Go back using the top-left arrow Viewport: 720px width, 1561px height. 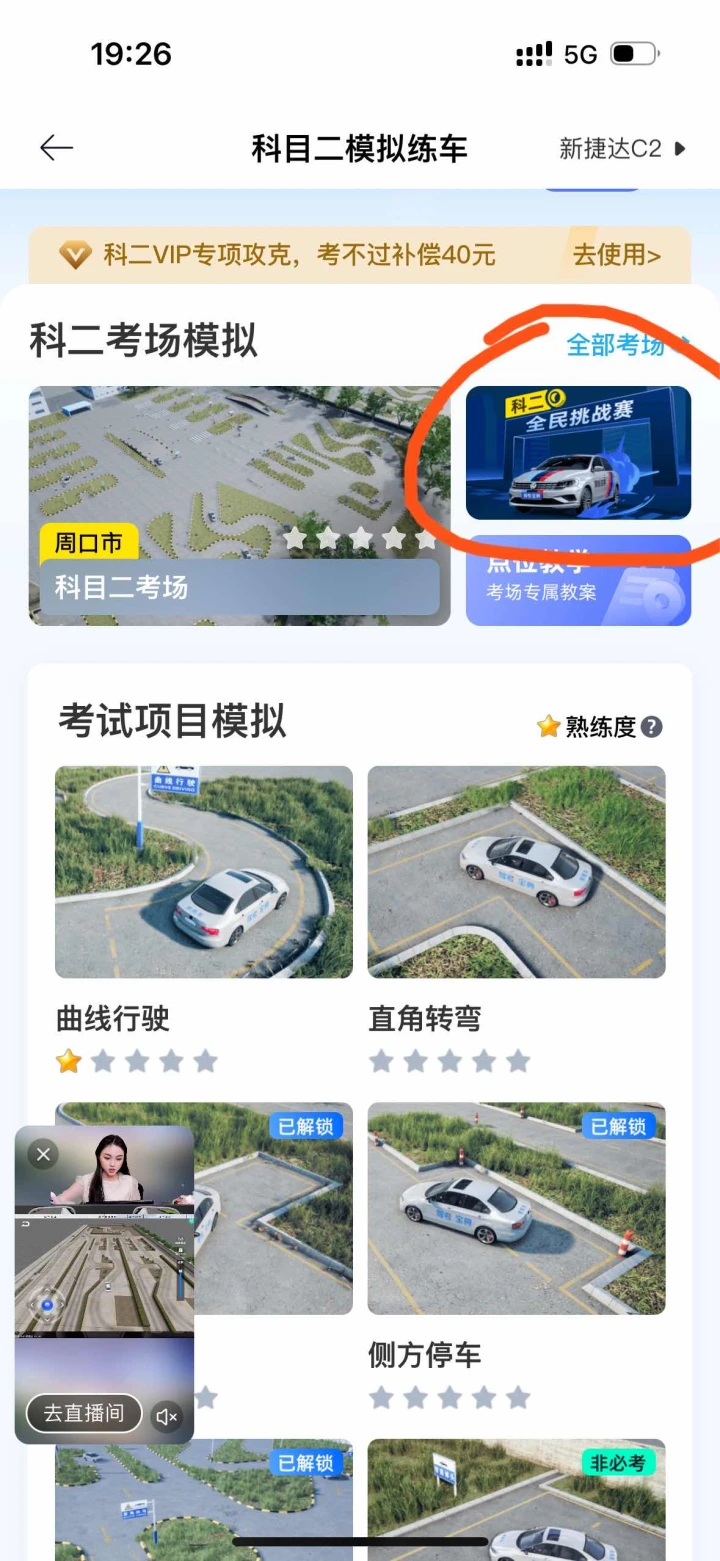(56, 148)
